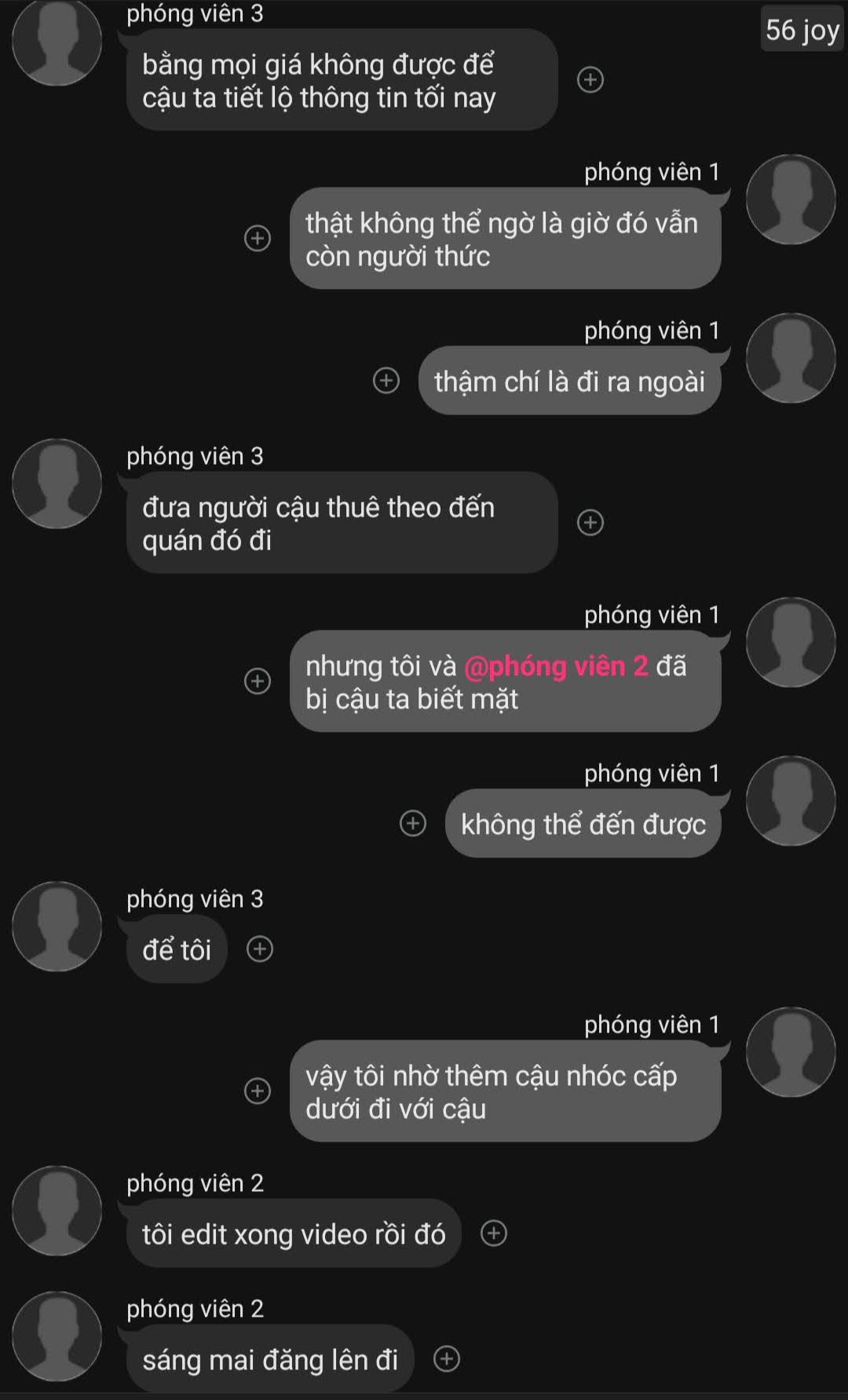Viewport: 848px width, 1400px height.
Task: Add reaction to "nhưng tôi và" message
Action: [258, 681]
